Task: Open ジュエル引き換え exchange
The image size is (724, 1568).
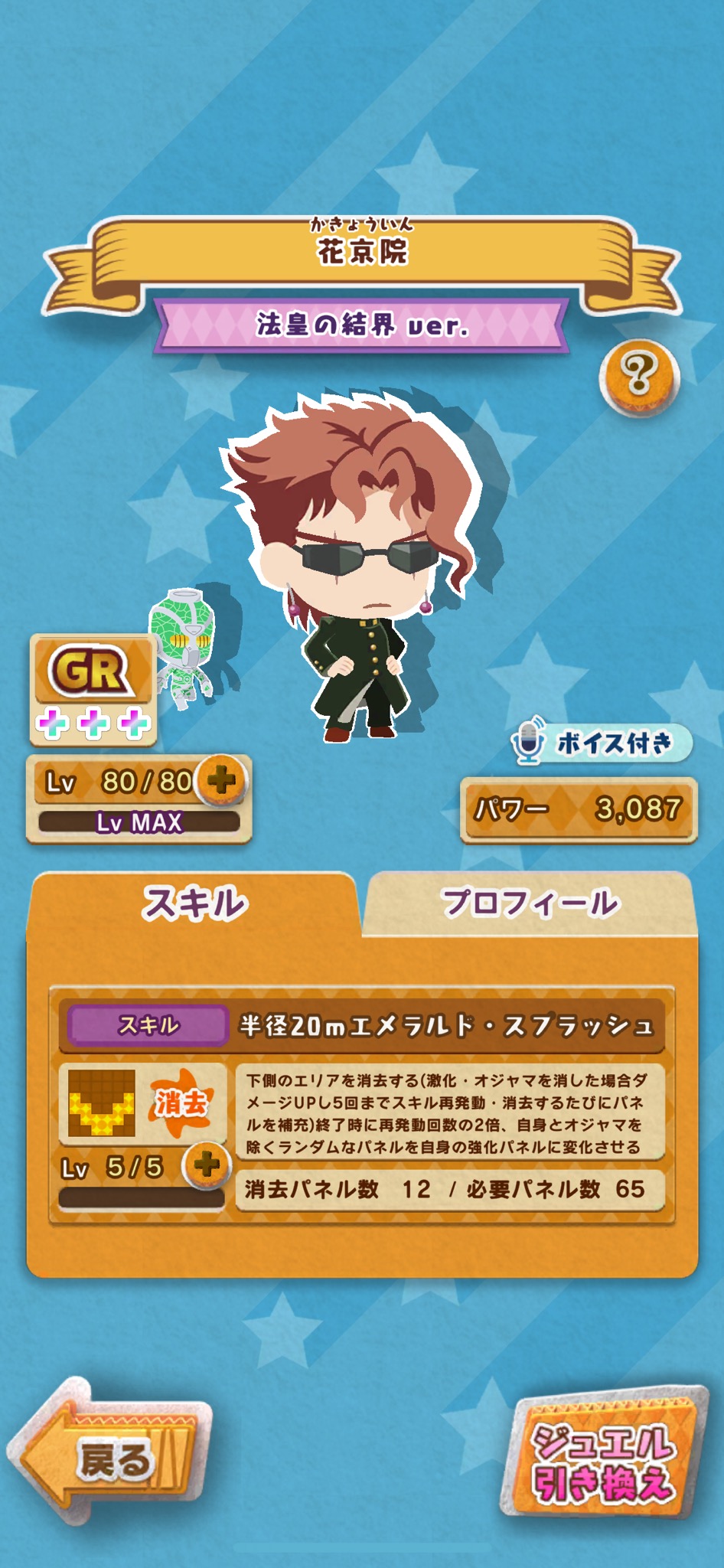Action: (x=604, y=1462)
